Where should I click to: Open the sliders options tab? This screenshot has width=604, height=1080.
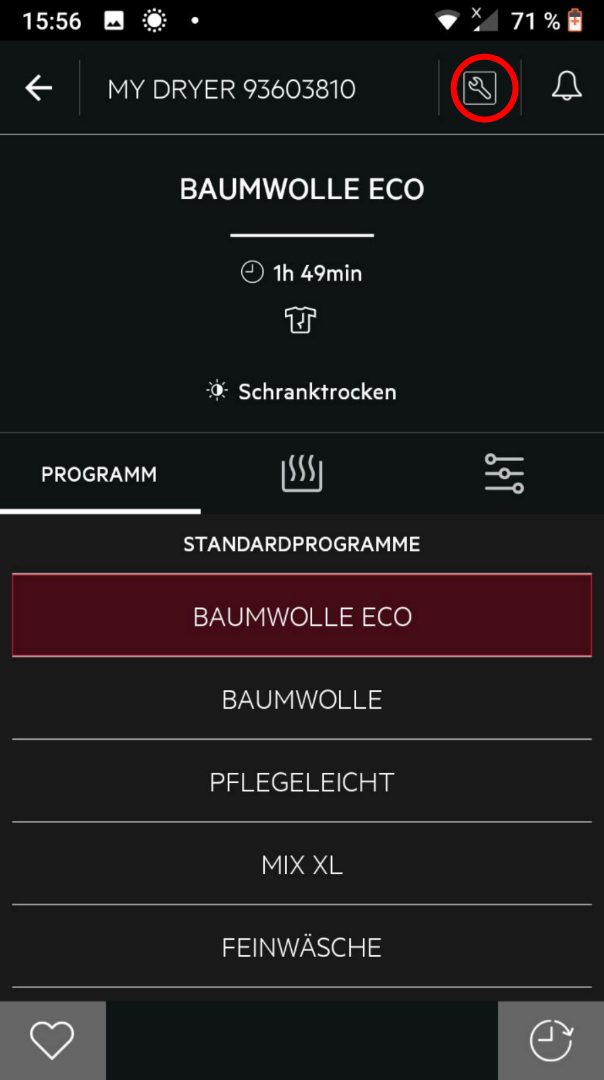(503, 474)
